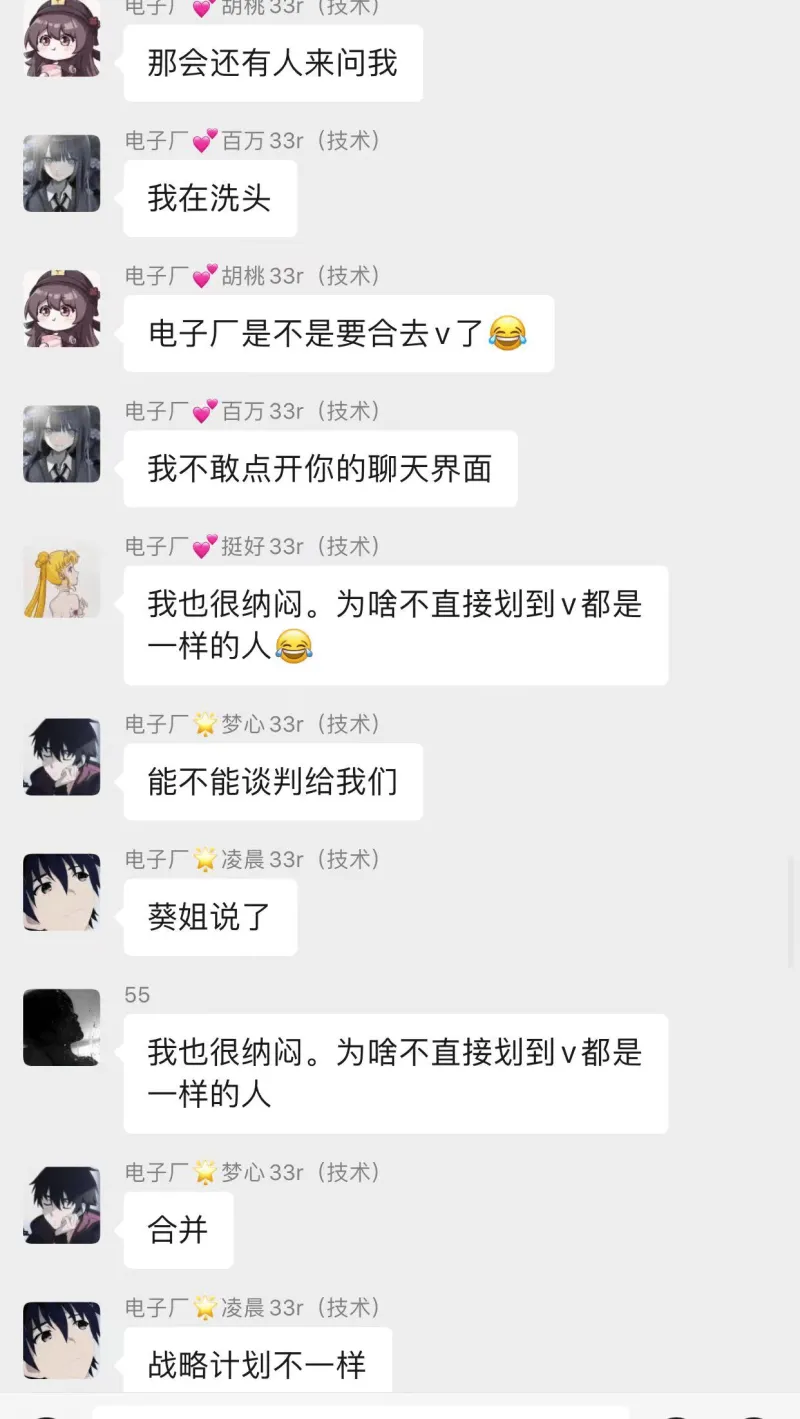800x1419 pixels.
Task: Open 梦心's avatar beside the '合并' message
Action: pyautogui.click(x=62, y=1205)
